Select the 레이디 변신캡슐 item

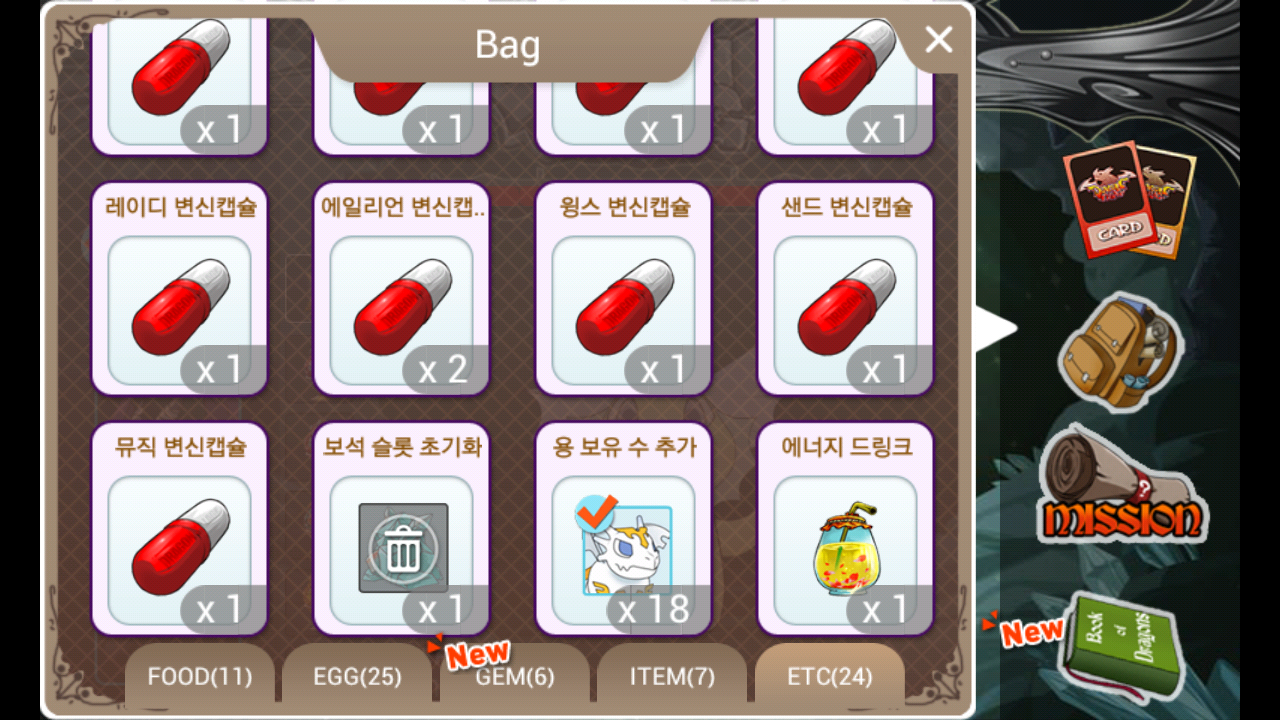point(180,290)
